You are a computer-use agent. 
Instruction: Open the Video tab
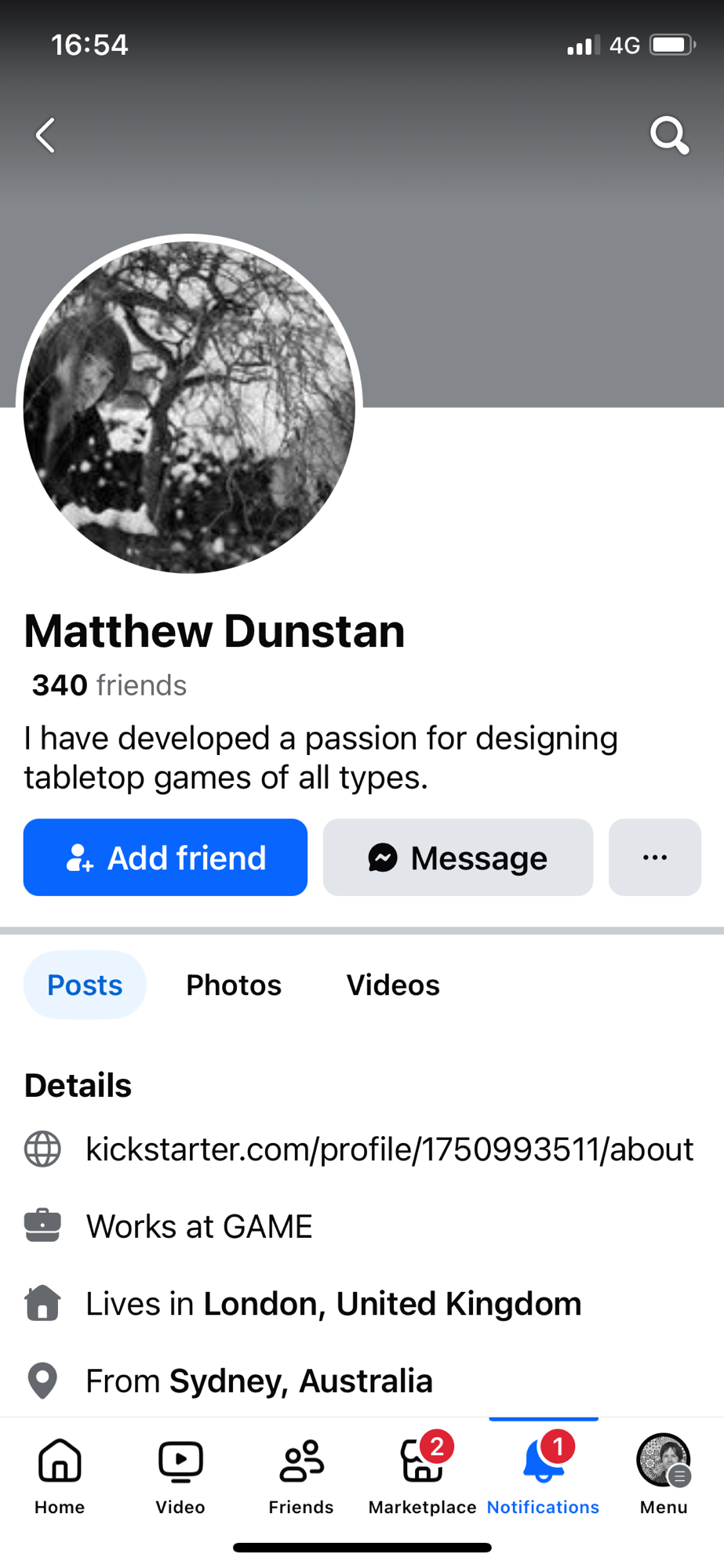(x=180, y=1474)
